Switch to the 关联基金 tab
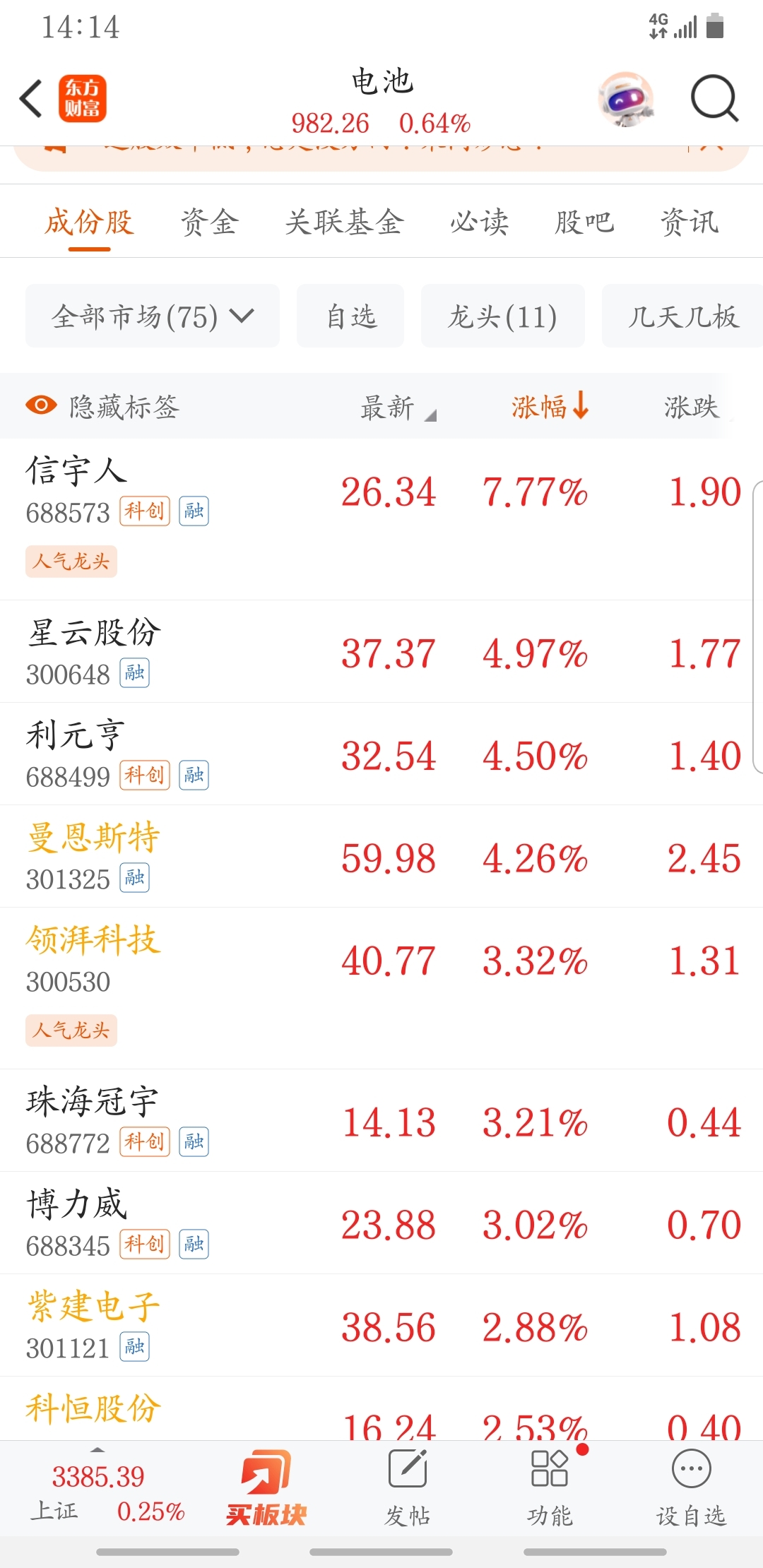The image size is (763, 1568). [x=344, y=222]
